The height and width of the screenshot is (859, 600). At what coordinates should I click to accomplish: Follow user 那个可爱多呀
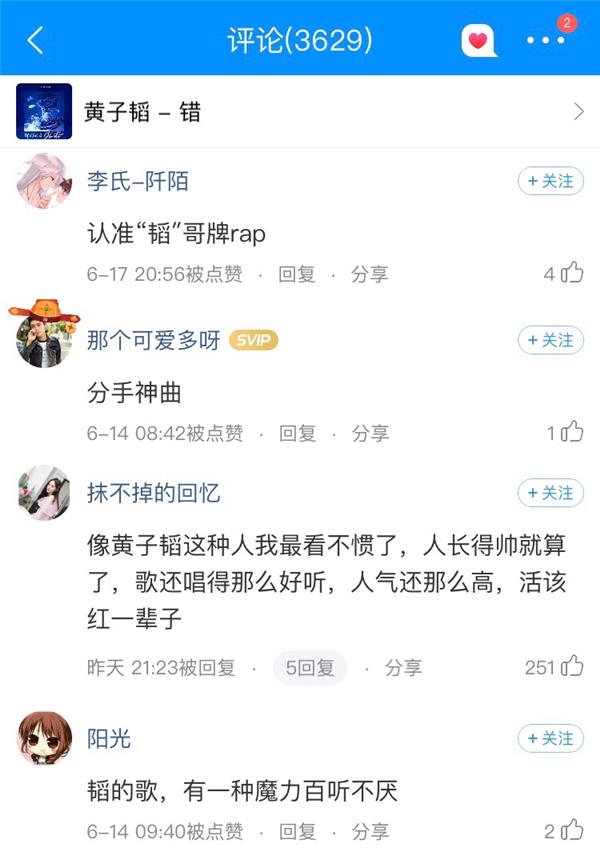pos(550,340)
